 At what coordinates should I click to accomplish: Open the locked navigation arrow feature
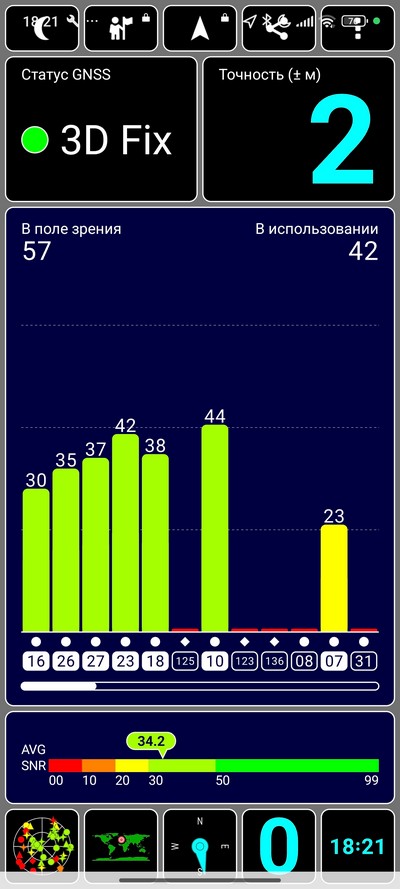click(x=200, y=29)
